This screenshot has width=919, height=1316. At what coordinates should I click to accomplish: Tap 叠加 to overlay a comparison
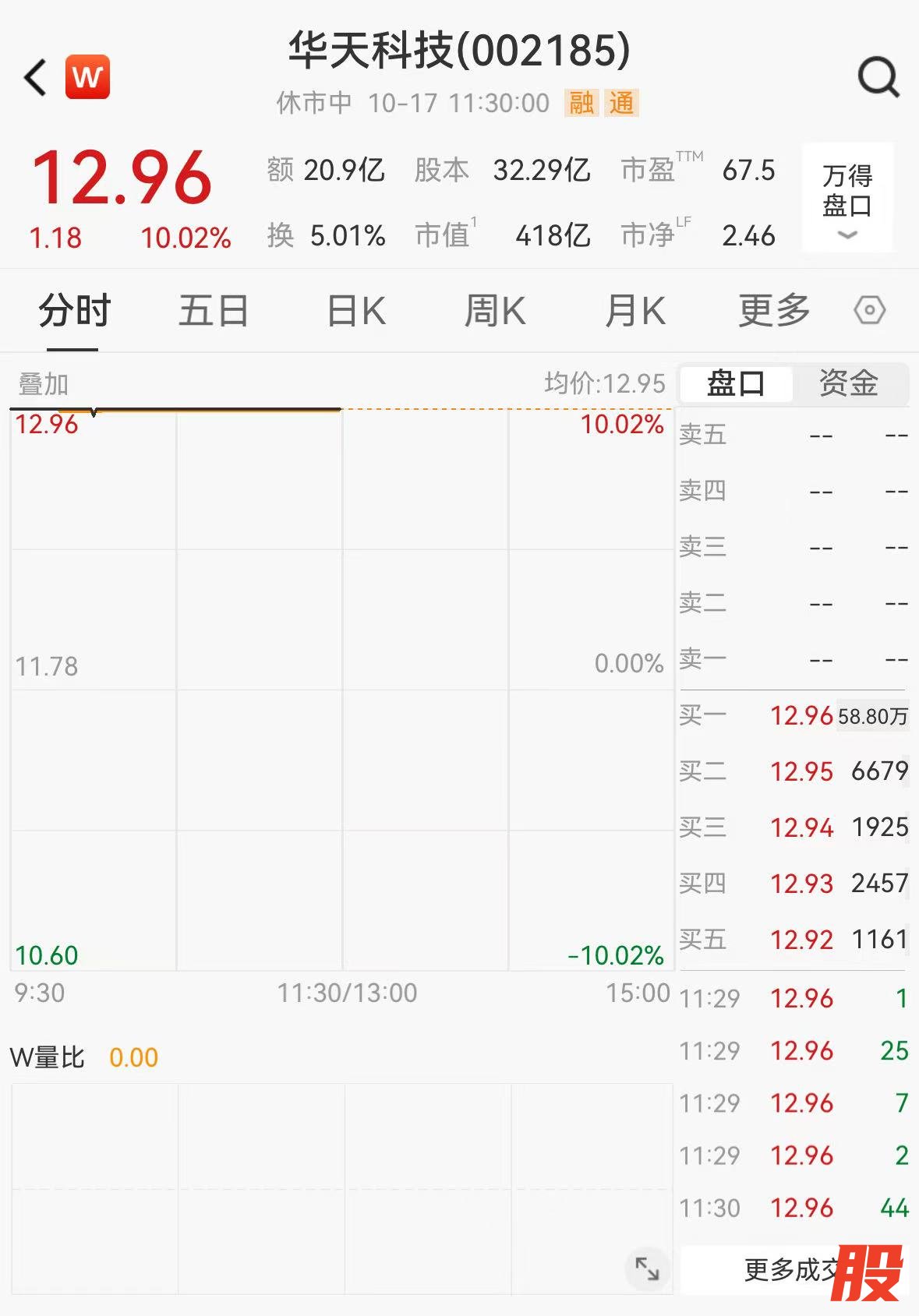click(x=44, y=384)
